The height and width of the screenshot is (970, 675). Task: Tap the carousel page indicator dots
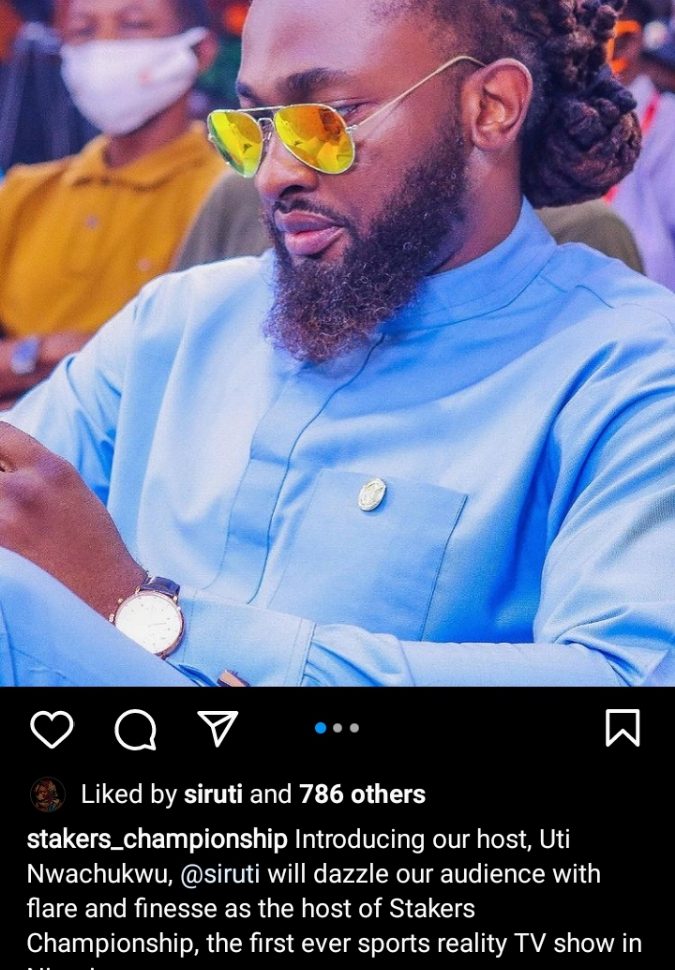[337, 728]
